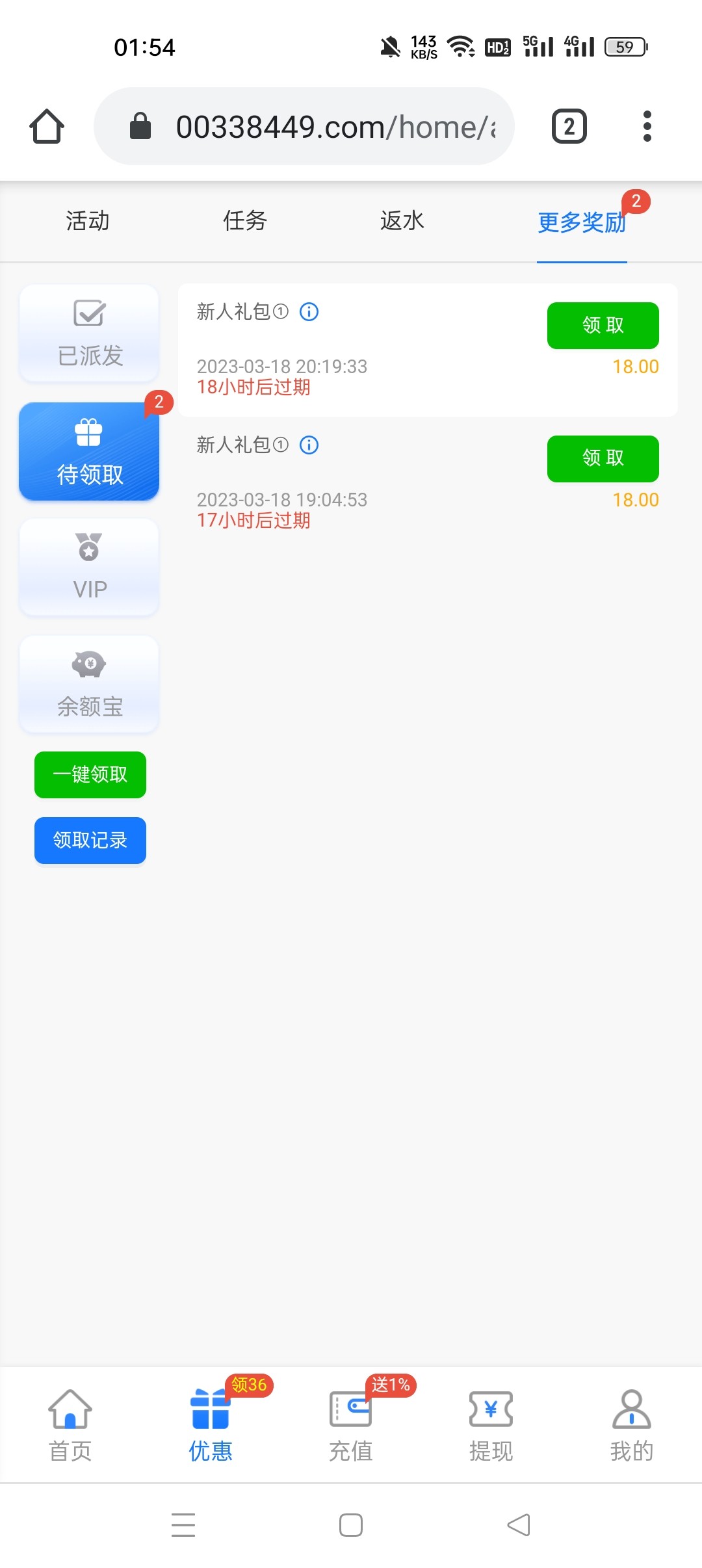Open the browser overflow menu
702x1568 pixels.
click(647, 126)
